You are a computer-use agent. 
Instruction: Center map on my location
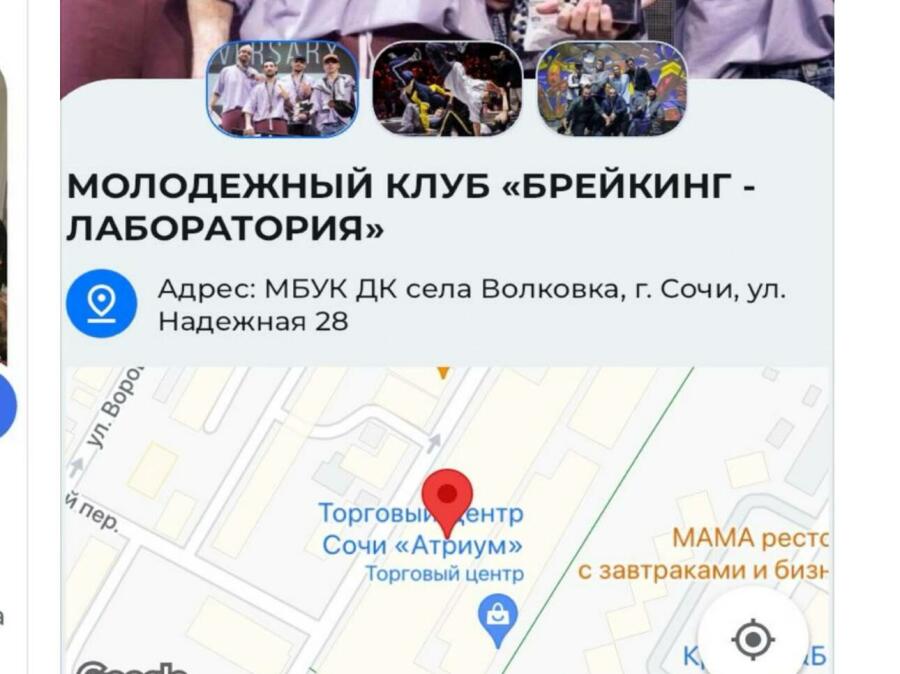coord(753,637)
